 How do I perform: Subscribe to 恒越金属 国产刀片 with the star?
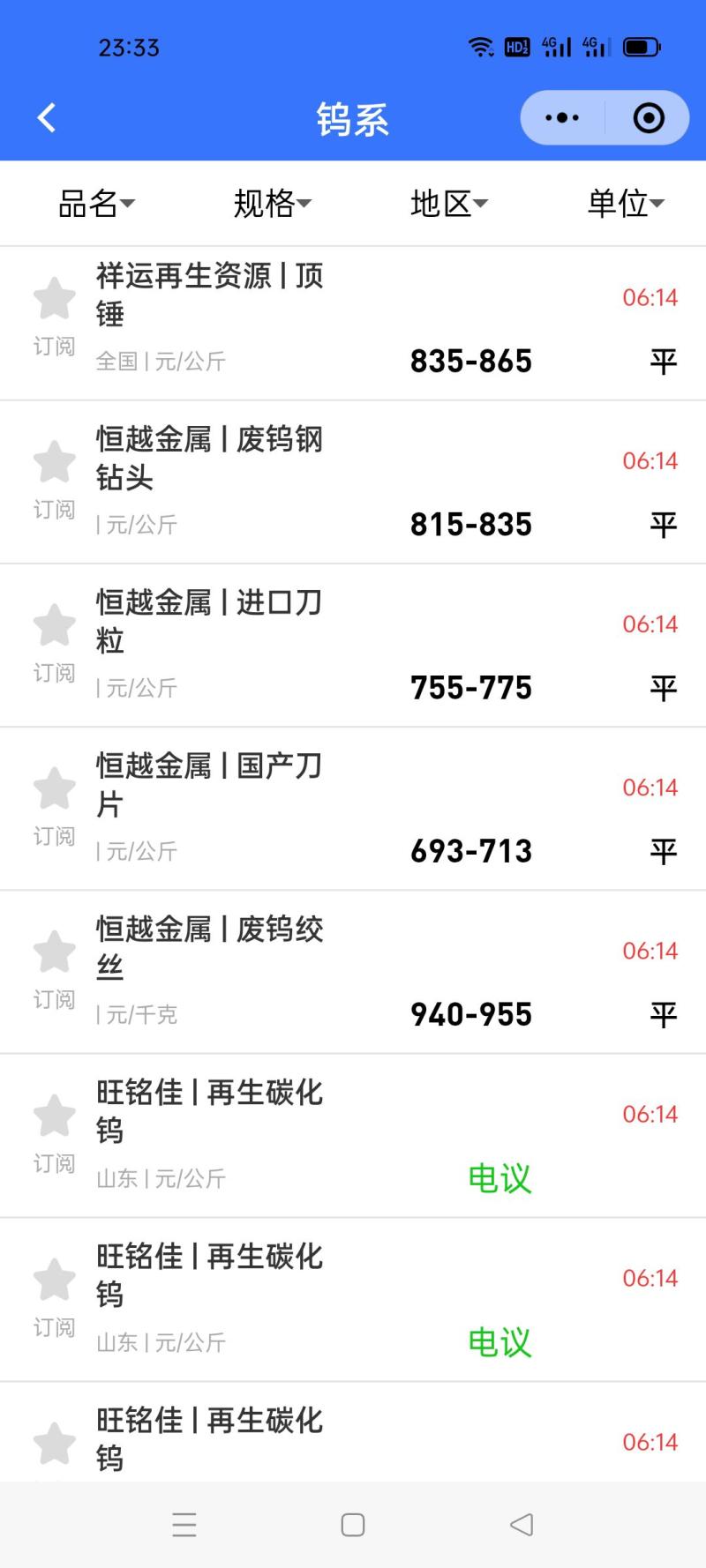pyautogui.click(x=55, y=788)
